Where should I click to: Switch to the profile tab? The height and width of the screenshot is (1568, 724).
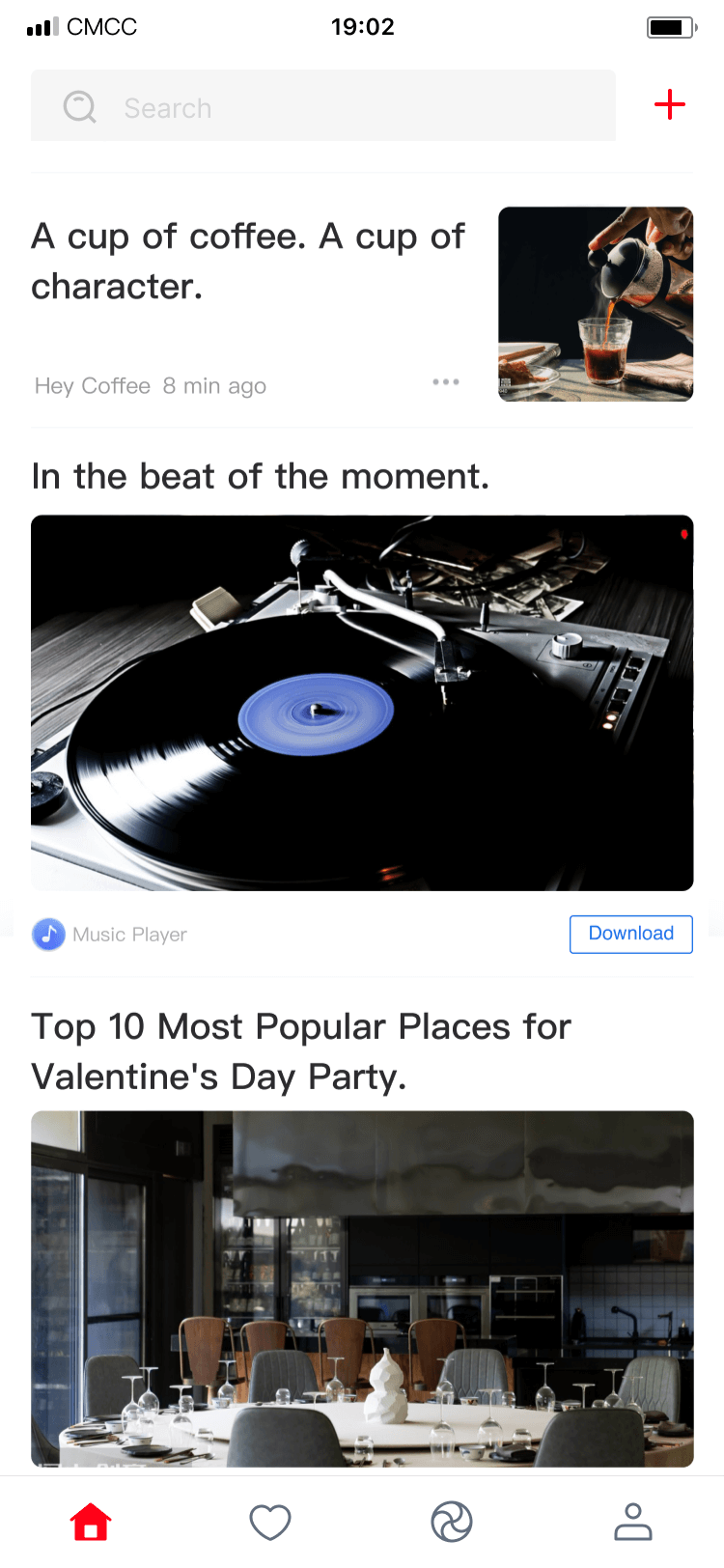pyautogui.click(x=633, y=1523)
